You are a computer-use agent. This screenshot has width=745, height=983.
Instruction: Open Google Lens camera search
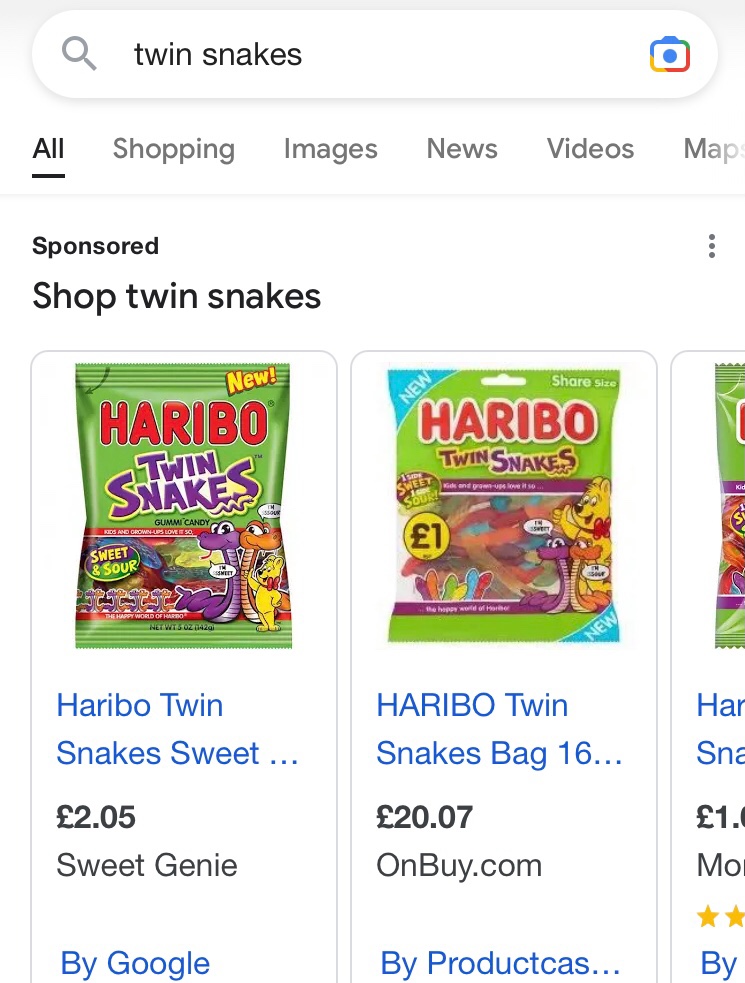pyautogui.click(x=669, y=54)
